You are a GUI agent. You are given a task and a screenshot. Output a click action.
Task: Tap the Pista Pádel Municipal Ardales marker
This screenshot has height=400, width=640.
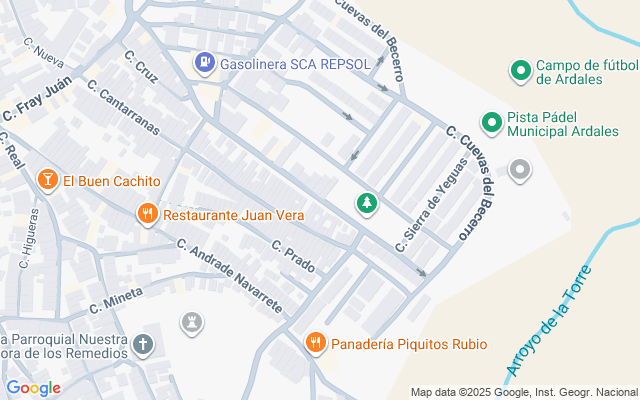491,123
